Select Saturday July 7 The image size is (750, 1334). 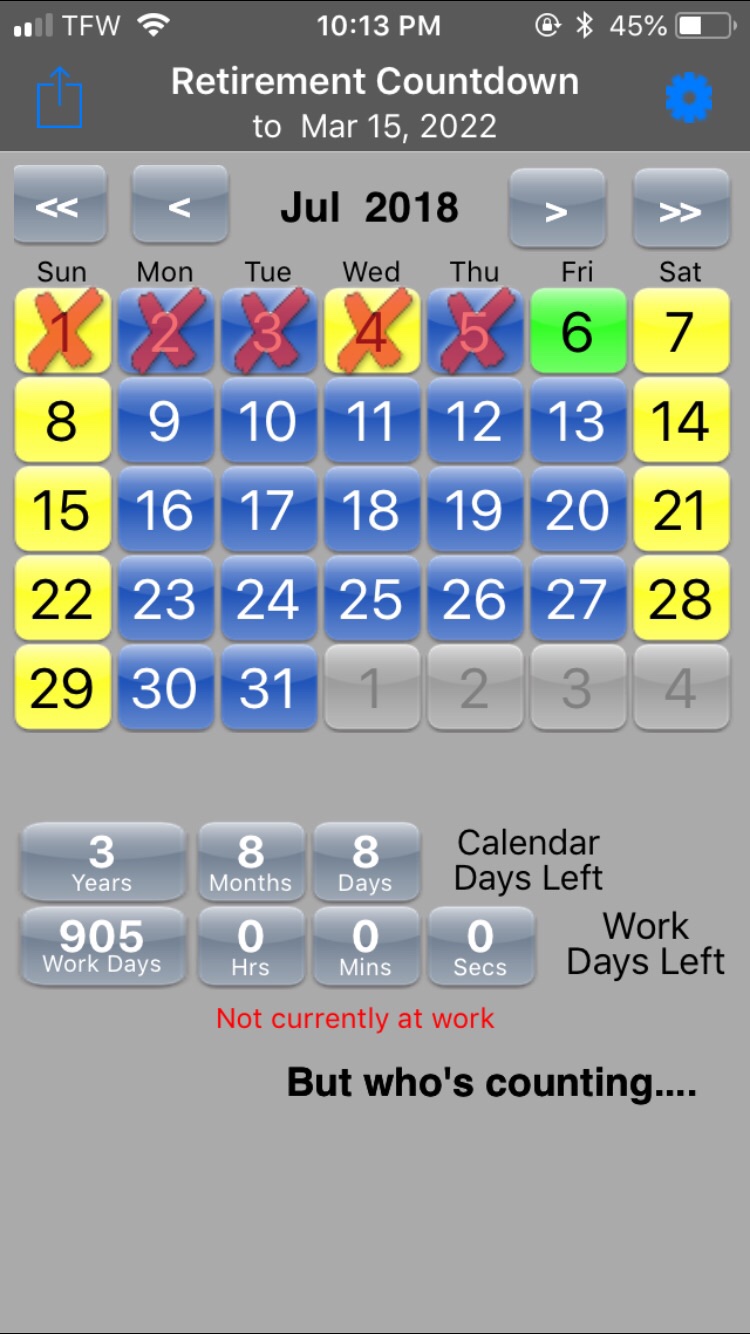pyautogui.click(x=681, y=331)
